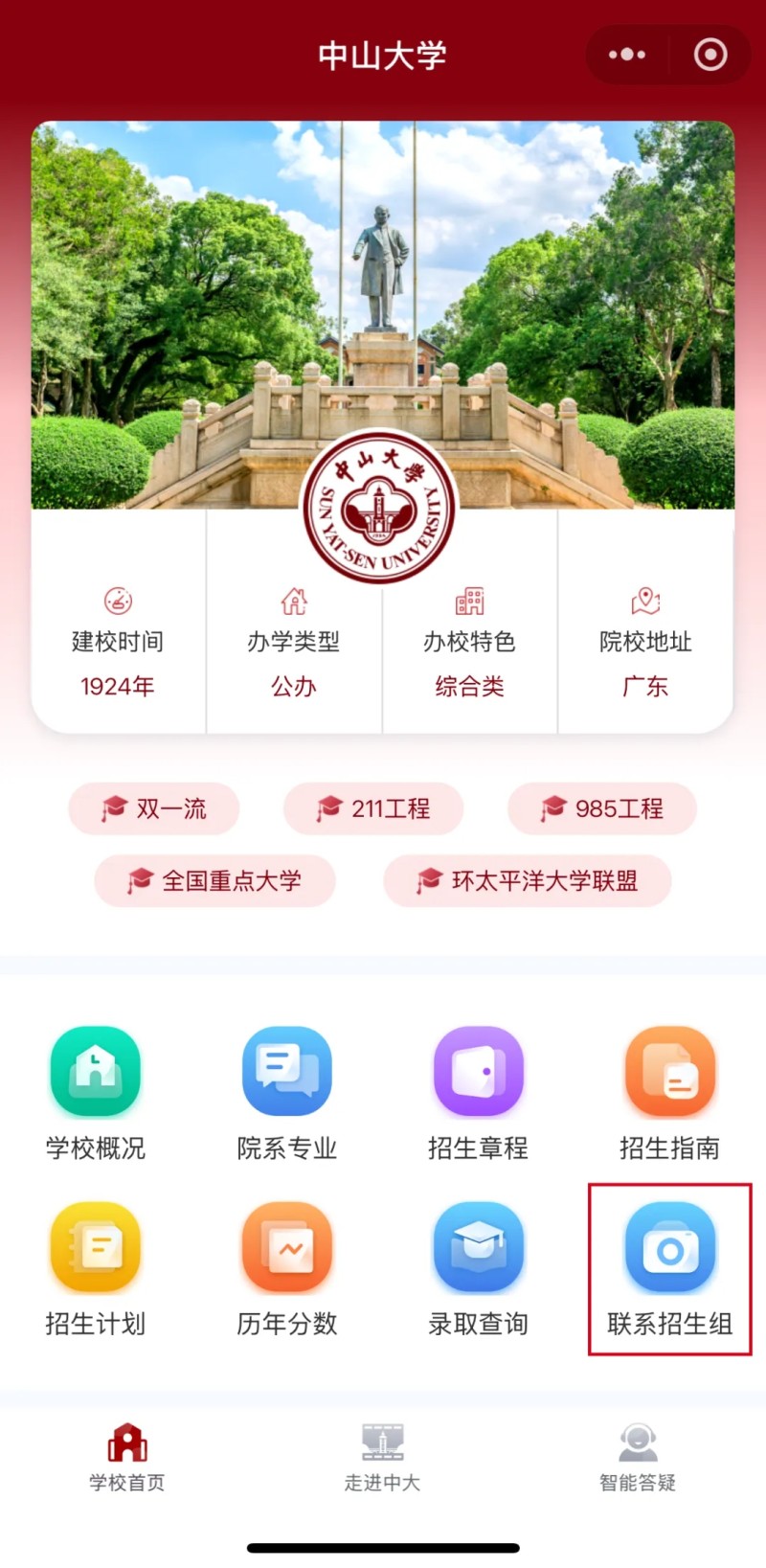
Task: Click the 建校时间 clock icon
Action: click(117, 602)
